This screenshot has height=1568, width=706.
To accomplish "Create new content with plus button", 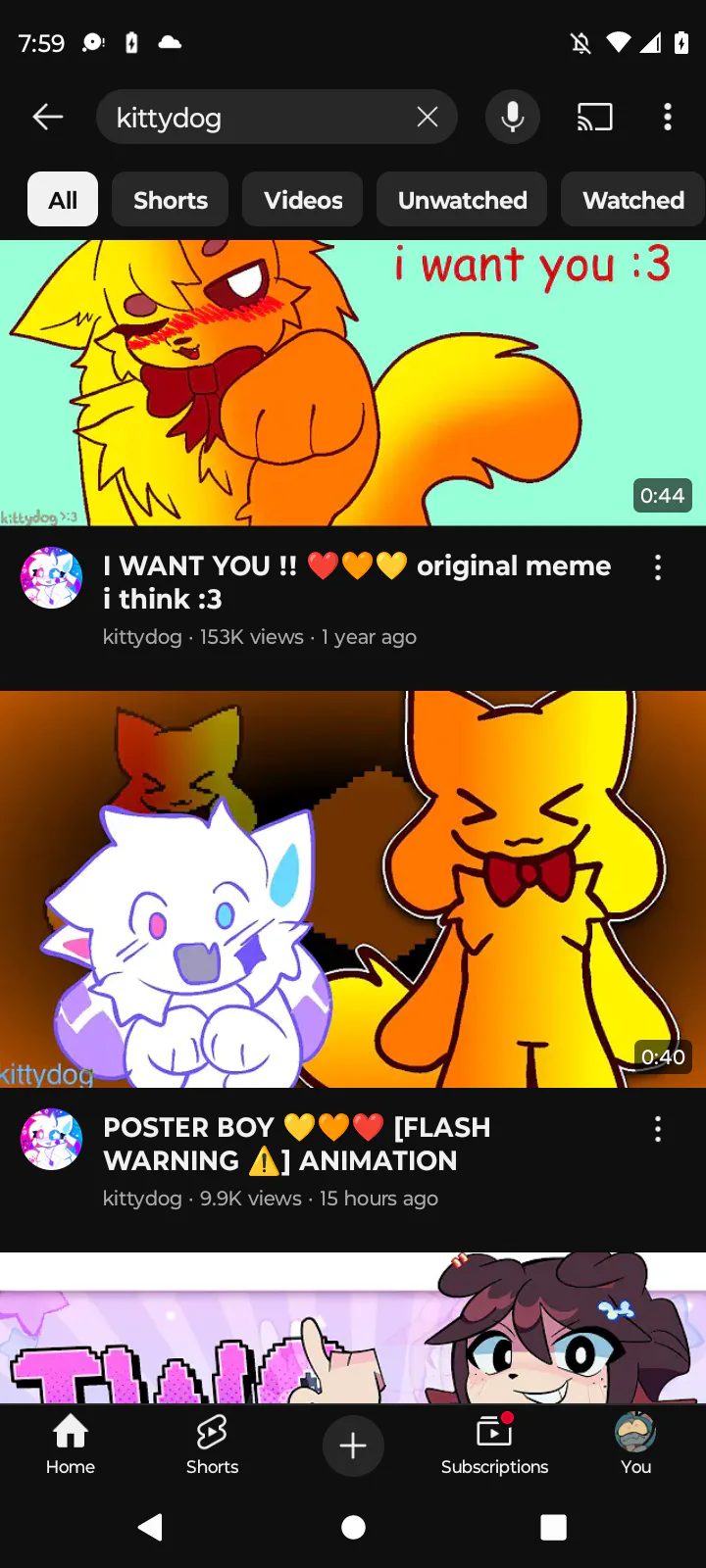I will pos(353,1445).
